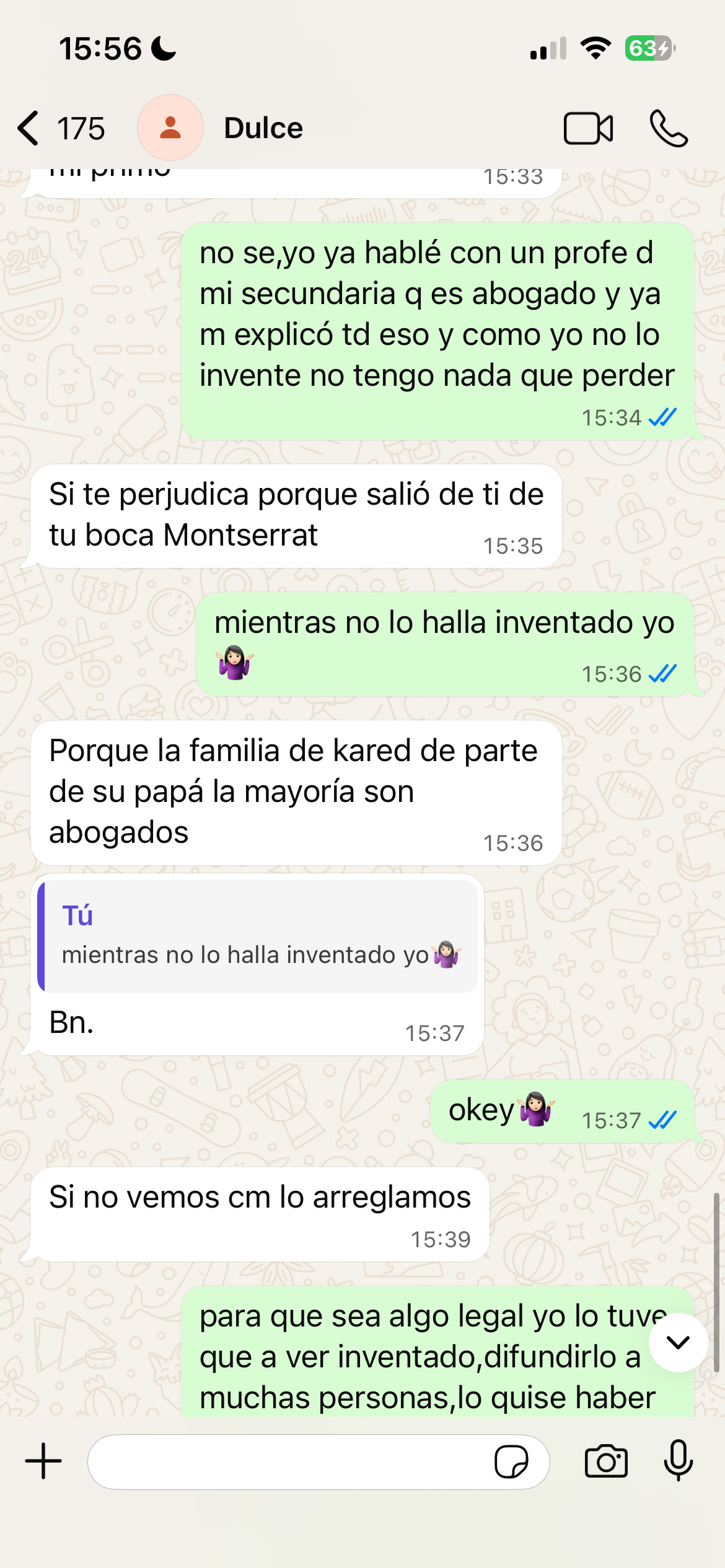Tap the quoted reply 'mientras no lo halla inventado yo'
Screen dimensions: 725x1568
click(x=258, y=936)
